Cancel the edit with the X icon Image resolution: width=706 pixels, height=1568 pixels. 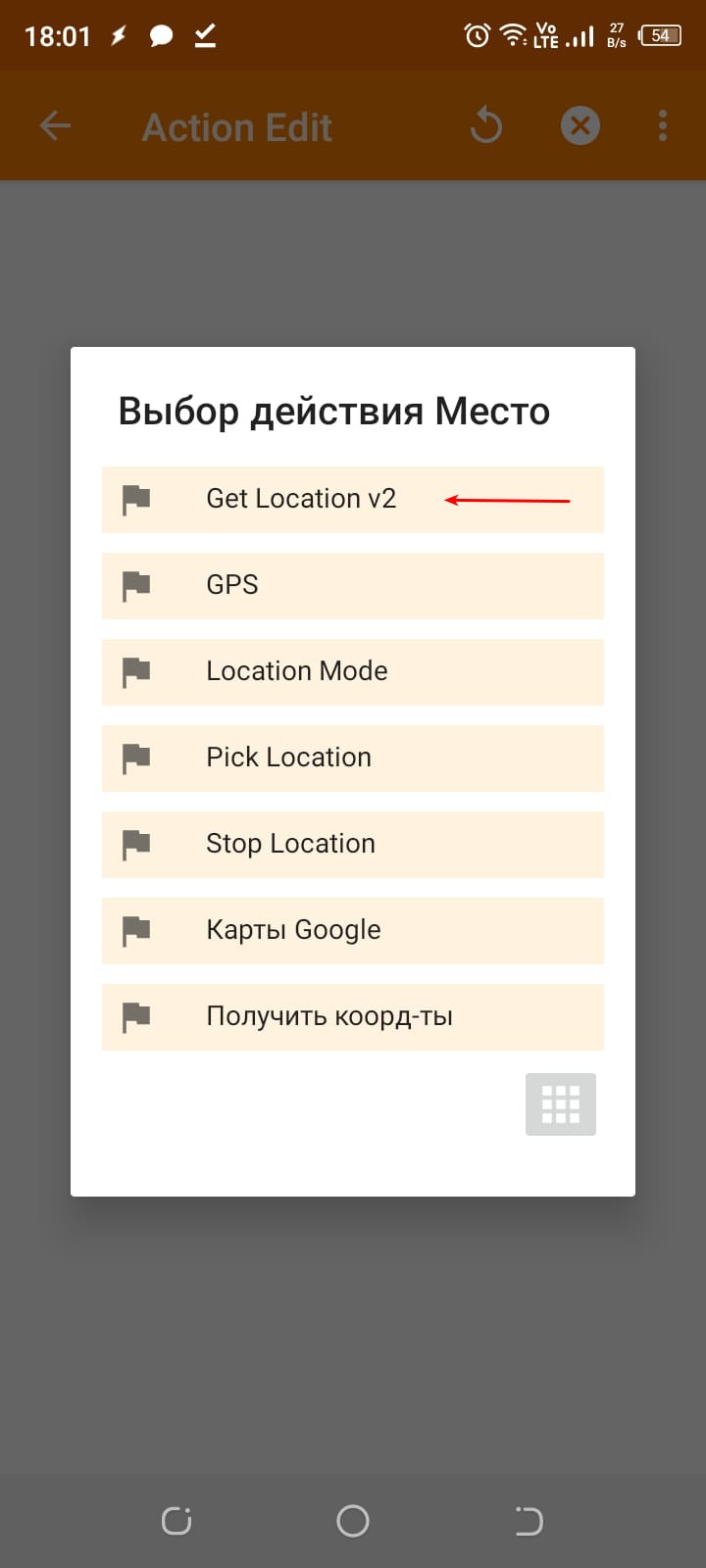[x=580, y=125]
